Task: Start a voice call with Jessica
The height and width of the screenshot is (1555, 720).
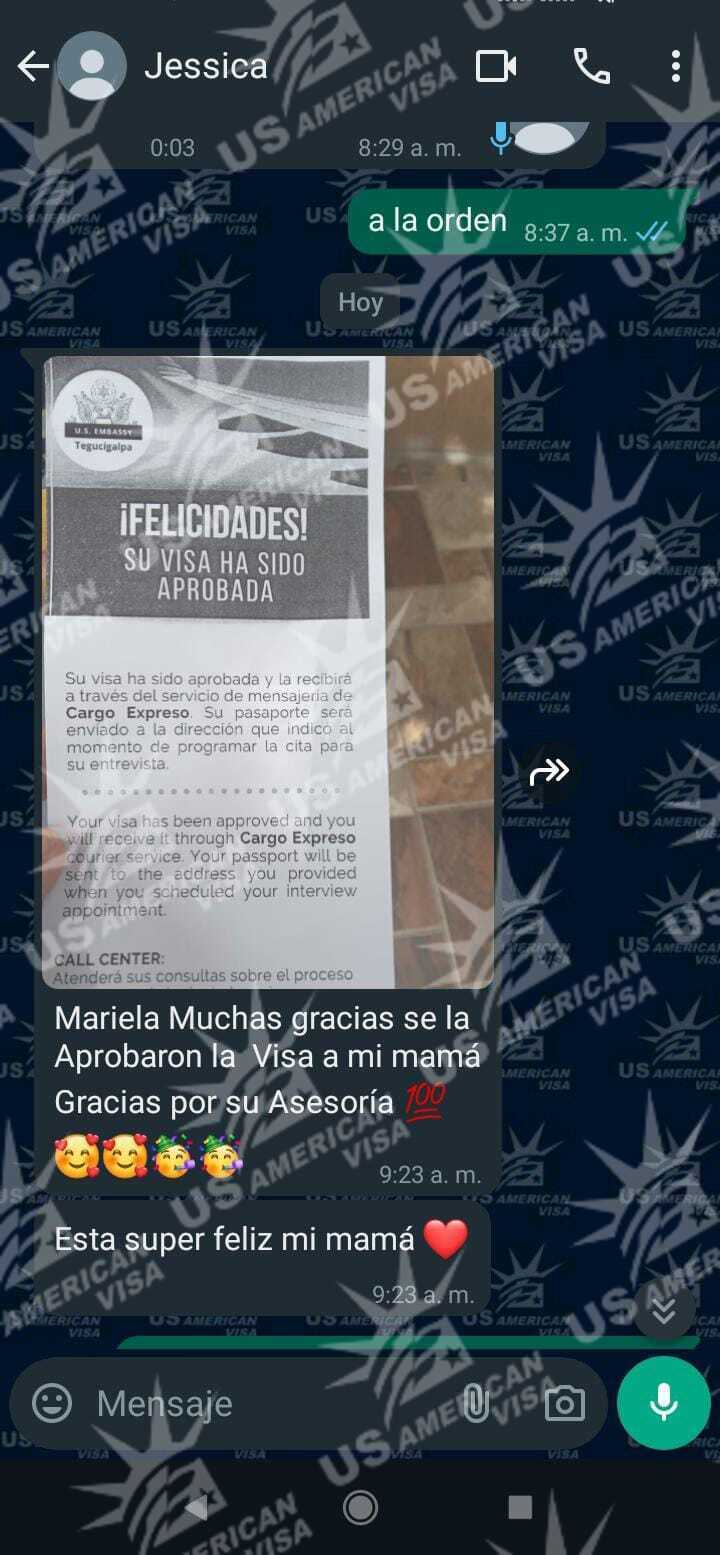Action: click(x=591, y=67)
